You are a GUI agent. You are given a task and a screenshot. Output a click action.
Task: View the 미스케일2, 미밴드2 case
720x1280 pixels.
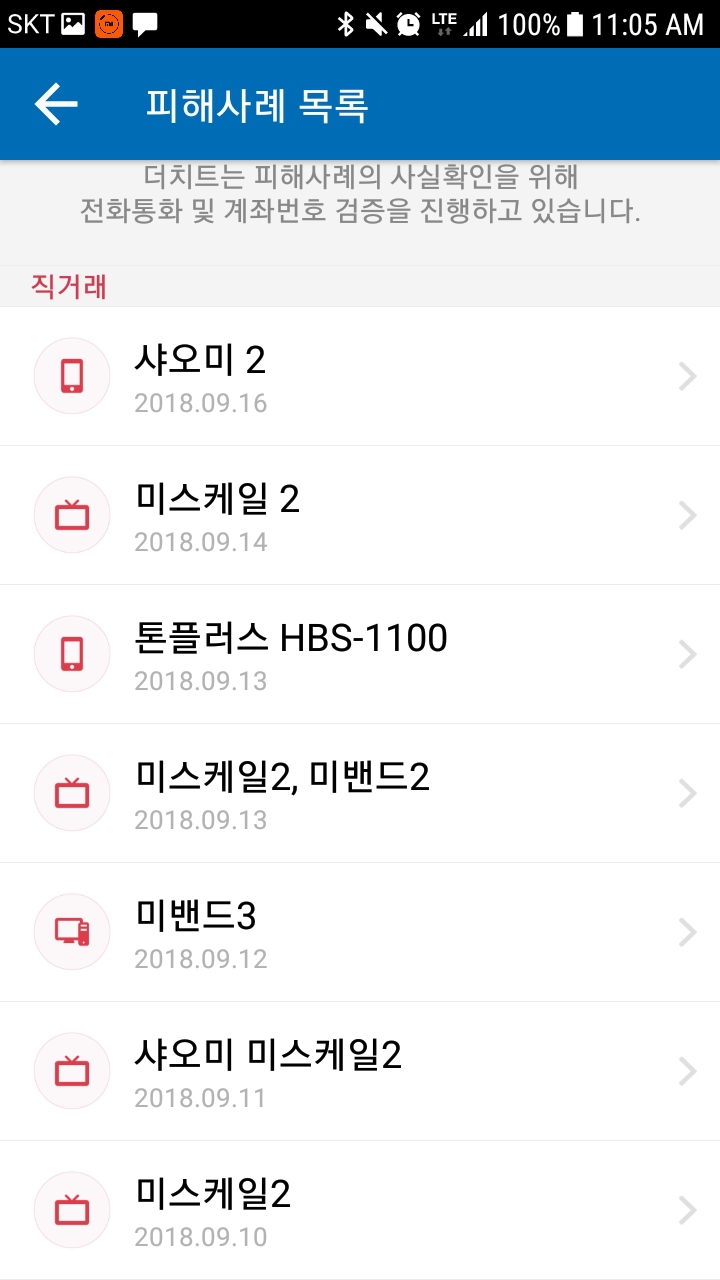pos(360,794)
